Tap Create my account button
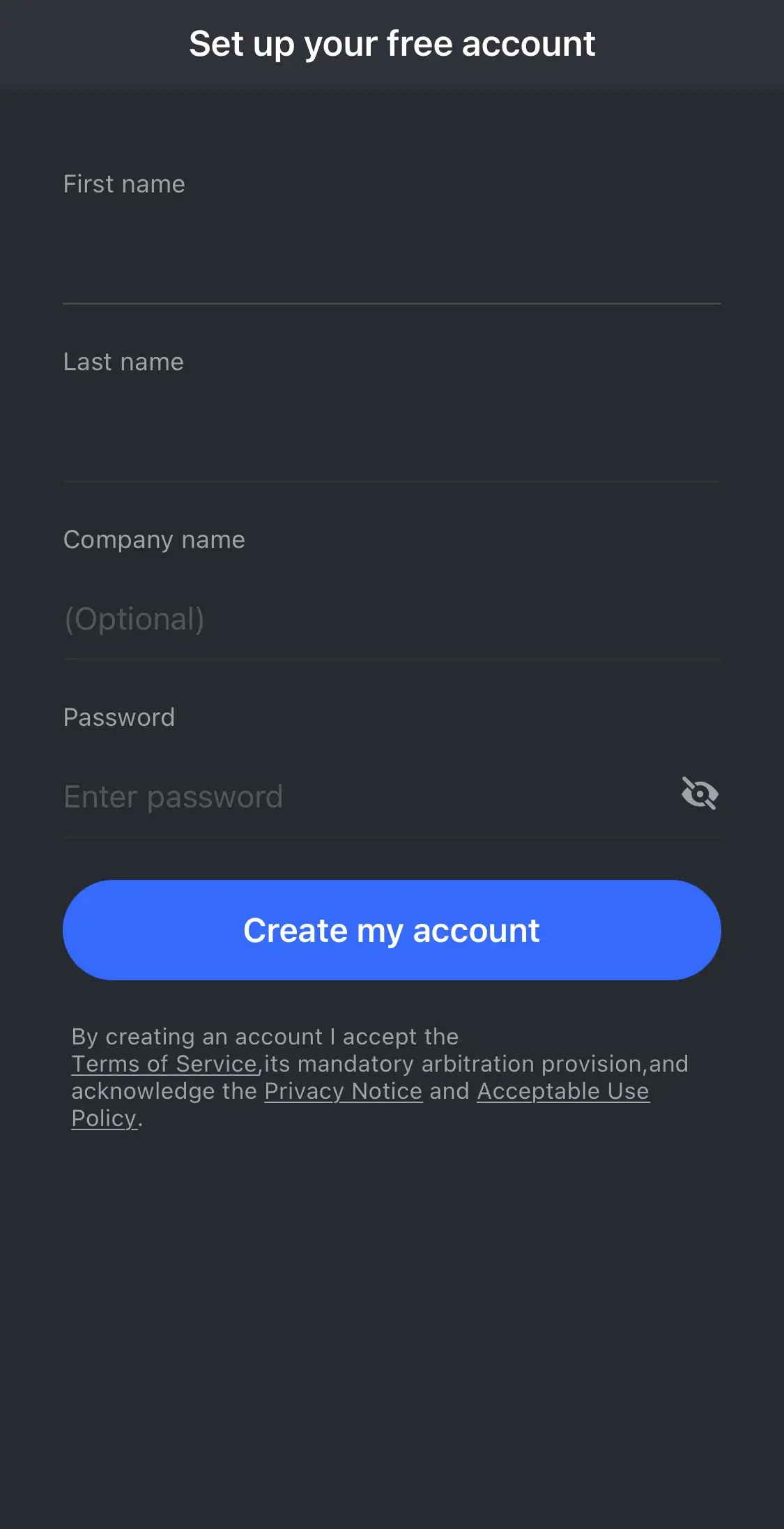Image resolution: width=784 pixels, height=1529 pixels. [392, 930]
